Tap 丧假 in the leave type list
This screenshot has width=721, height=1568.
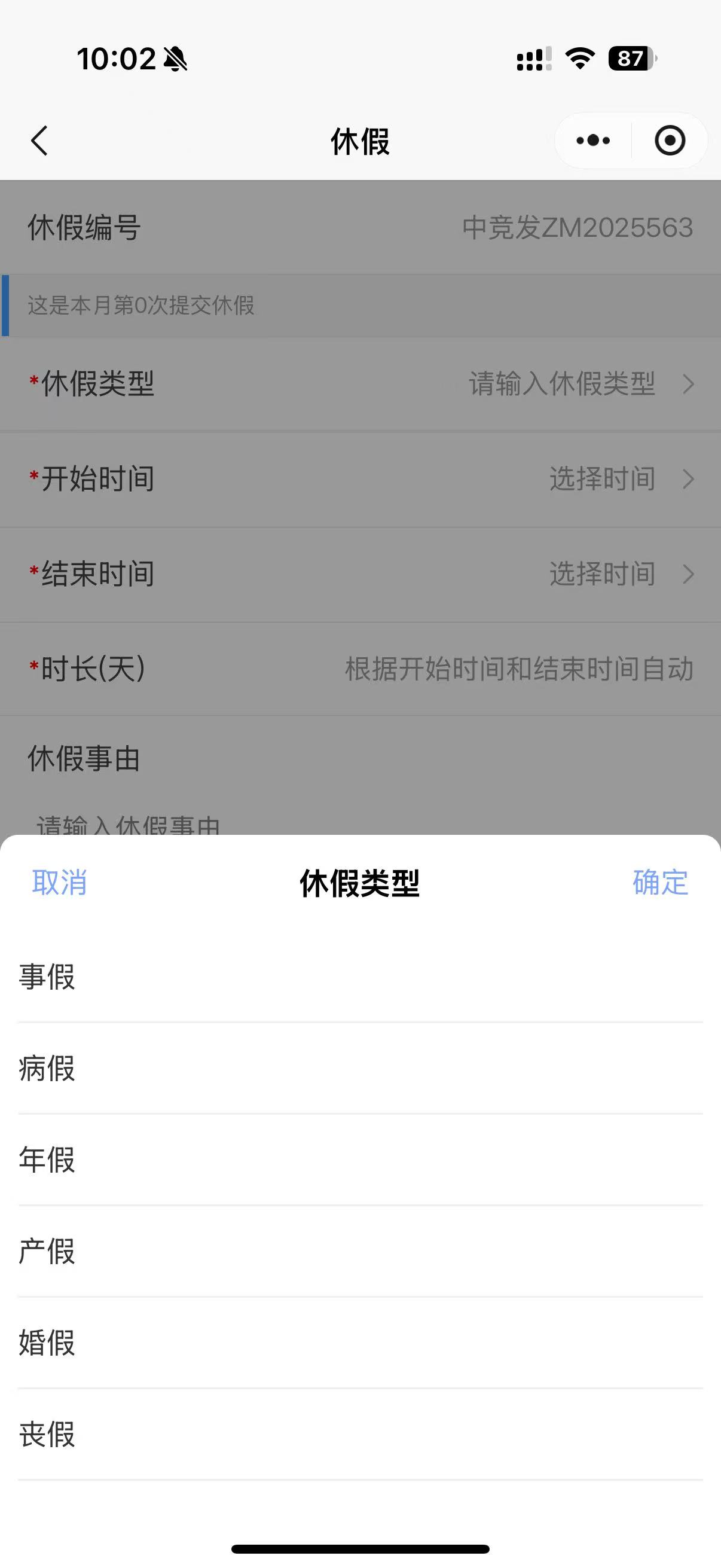[47, 1434]
